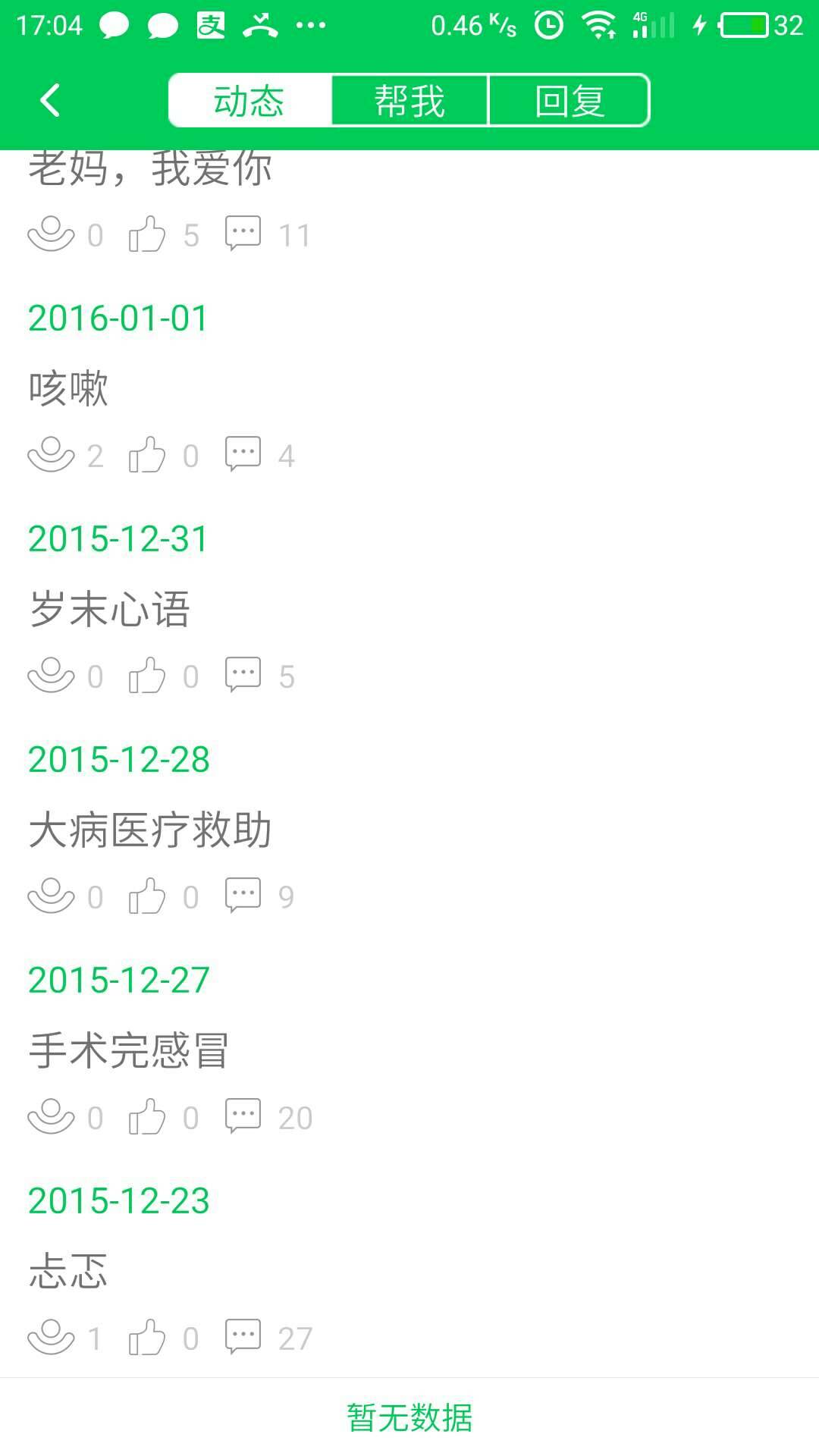Image resolution: width=819 pixels, height=1456 pixels.
Task: Tap the comment bubble icon under 岁末心语
Action: 243,674
